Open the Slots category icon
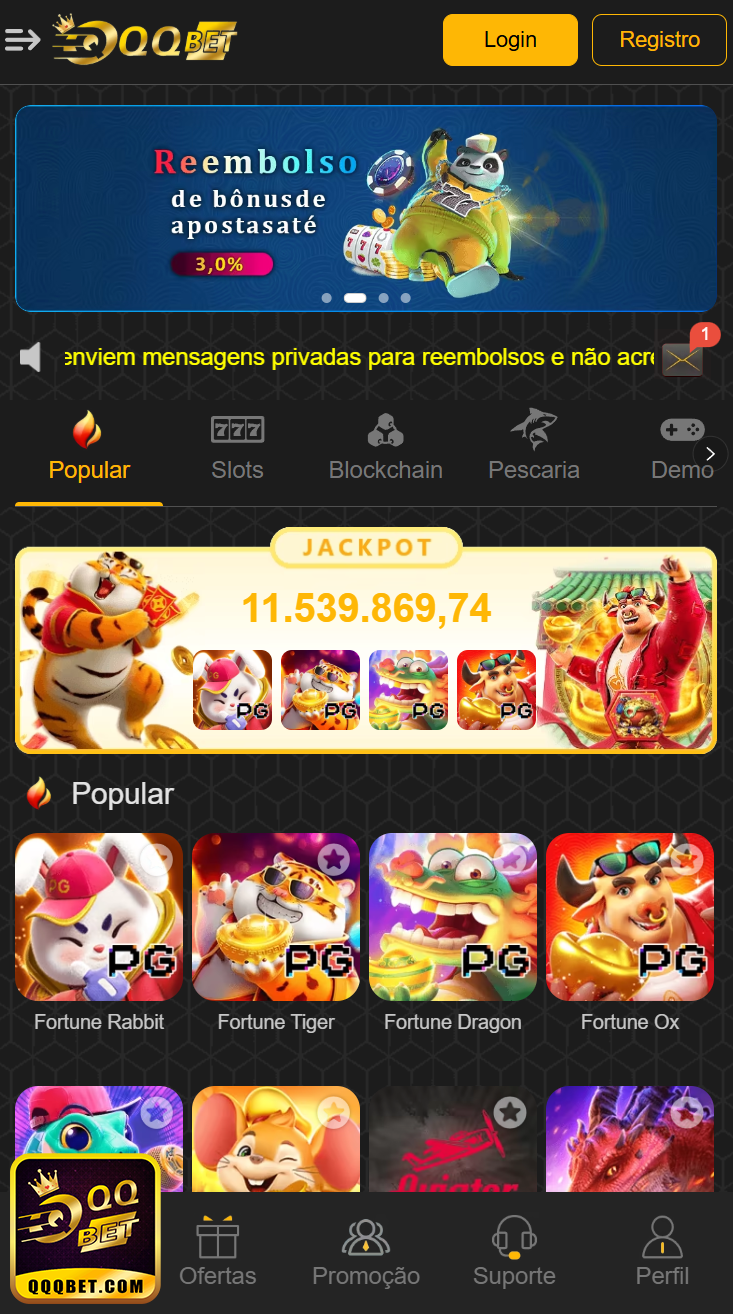The height and width of the screenshot is (1314, 733). (237, 429)
